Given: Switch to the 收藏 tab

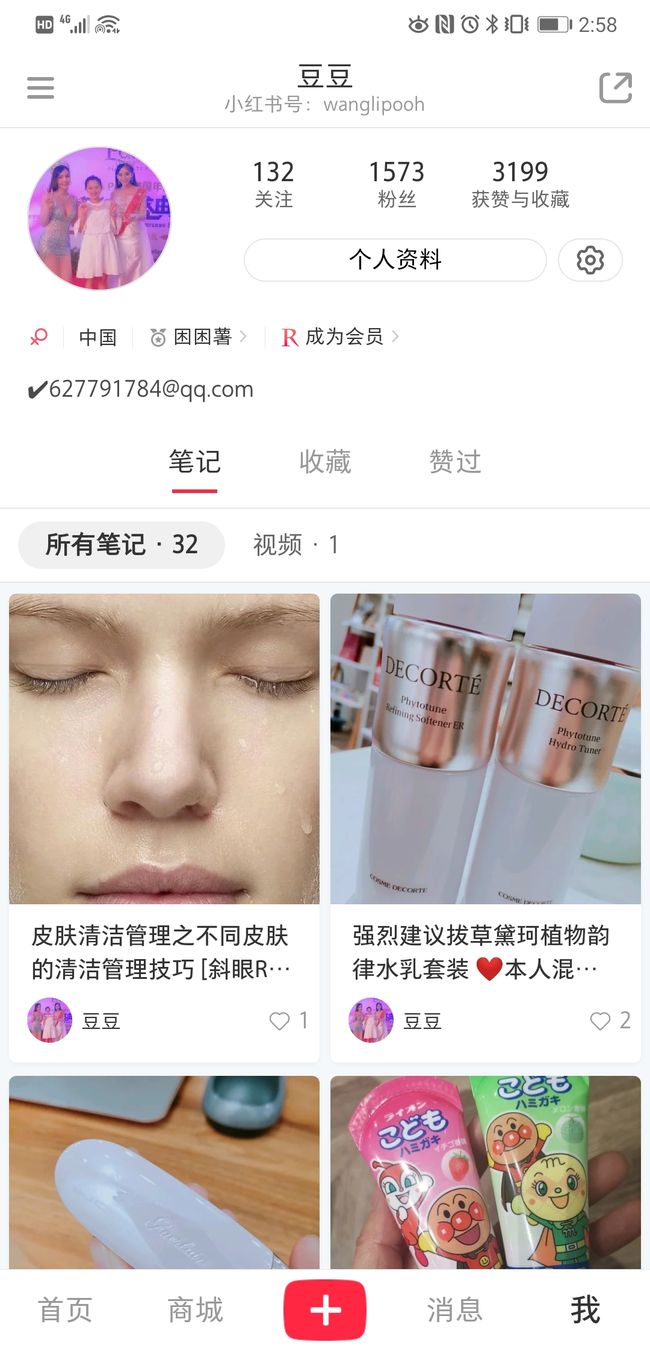Looking at the screenshot, I should coord(325,462).
